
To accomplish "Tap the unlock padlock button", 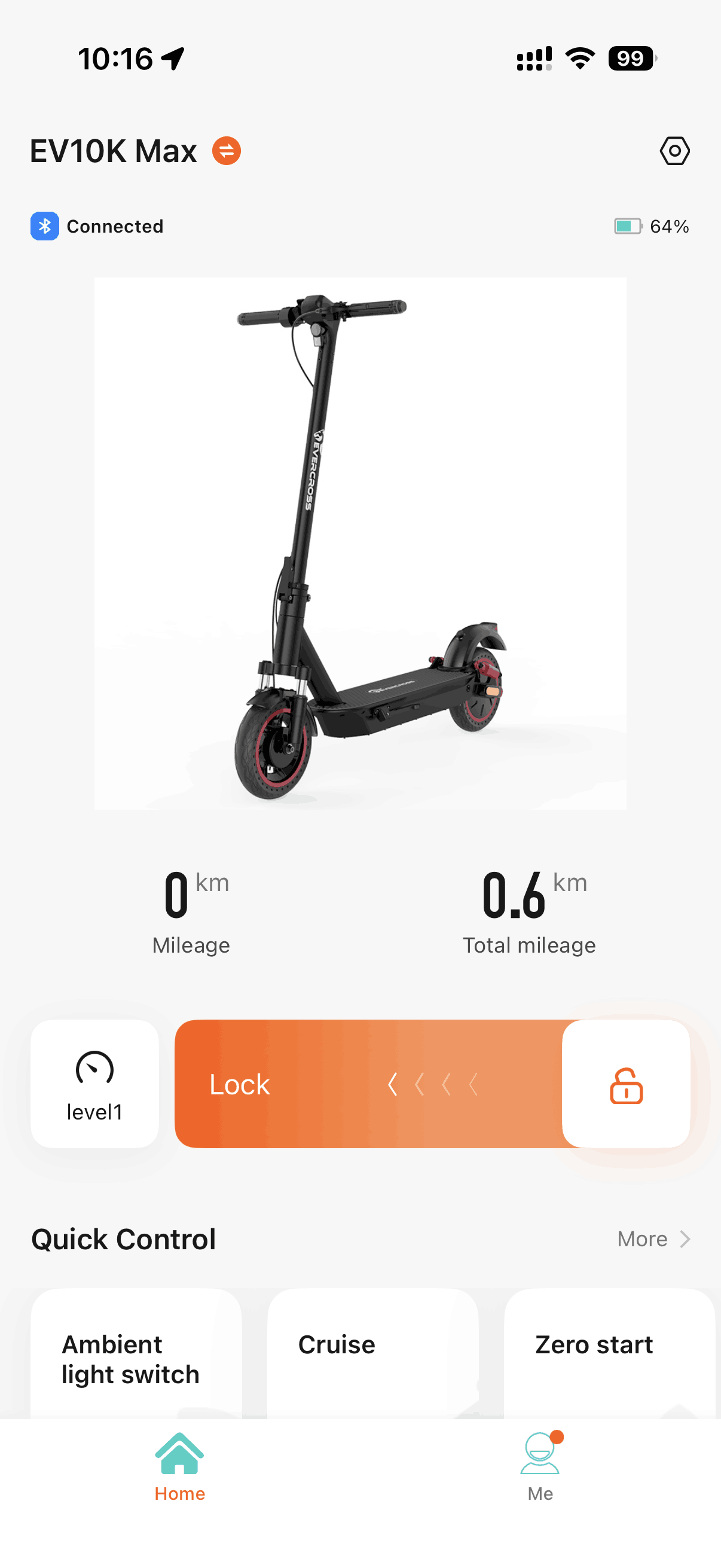I will click(625, 1084).
